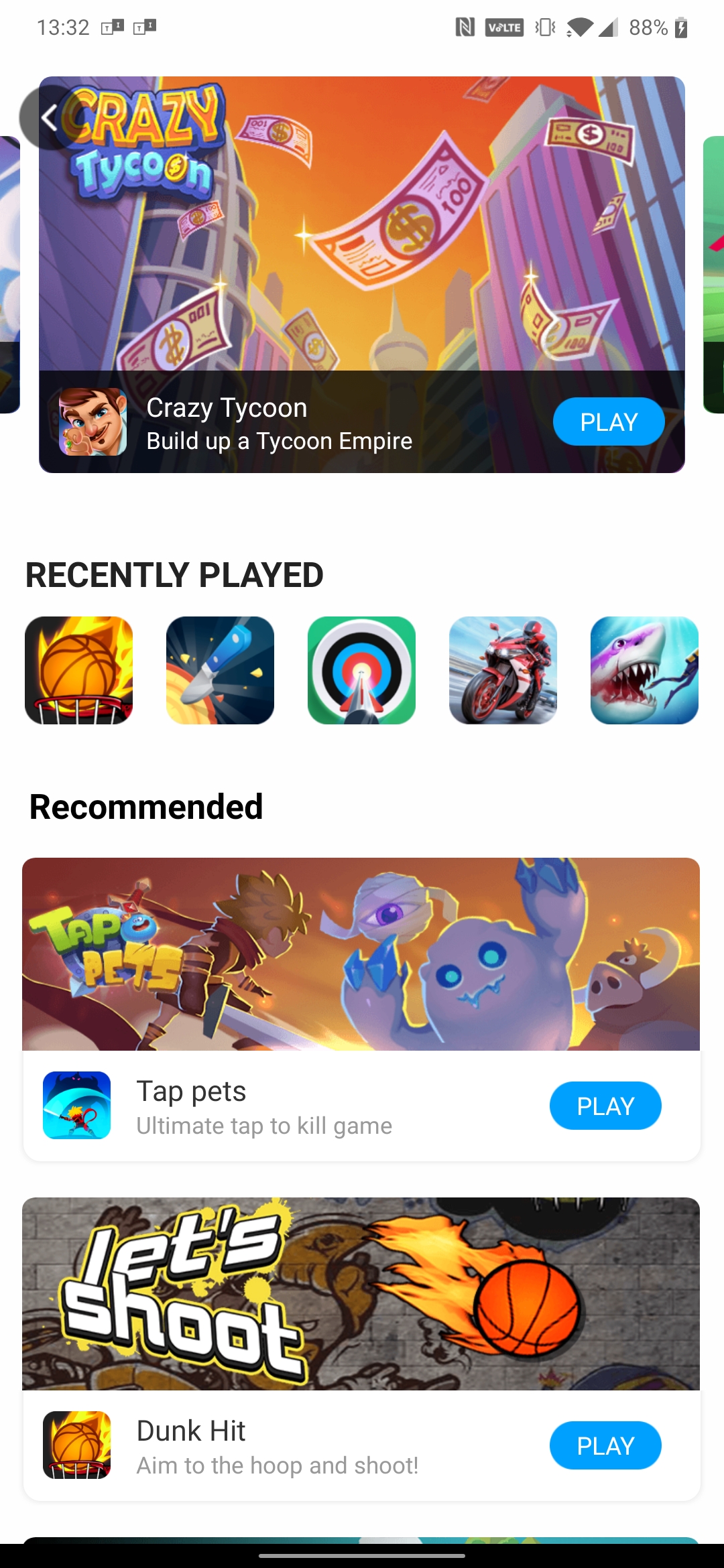This screenshot has height=1568, width=724.
Task: Open the Tap pets game card
Action: [361, 1009]
